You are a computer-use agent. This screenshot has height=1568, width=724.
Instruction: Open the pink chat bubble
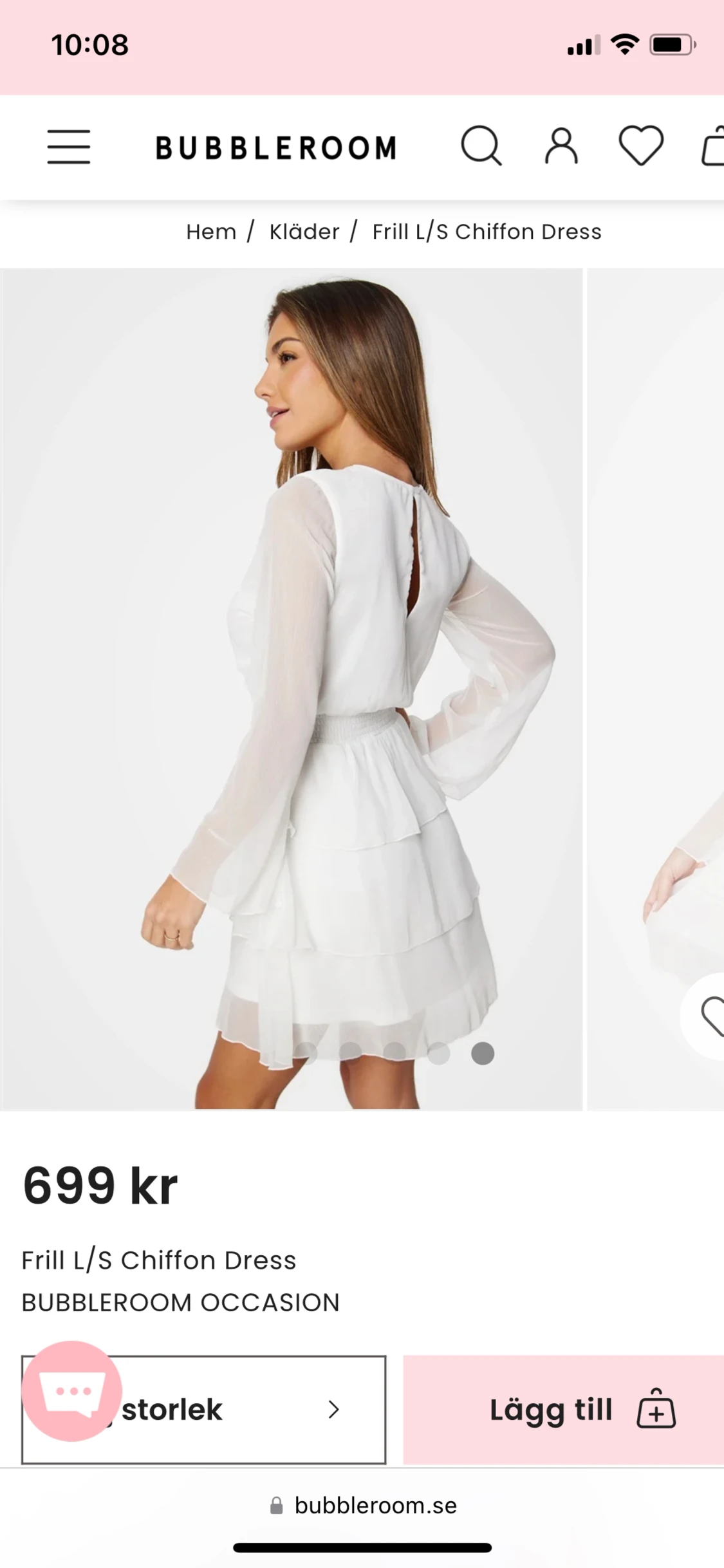click(x=71, y=1390)
